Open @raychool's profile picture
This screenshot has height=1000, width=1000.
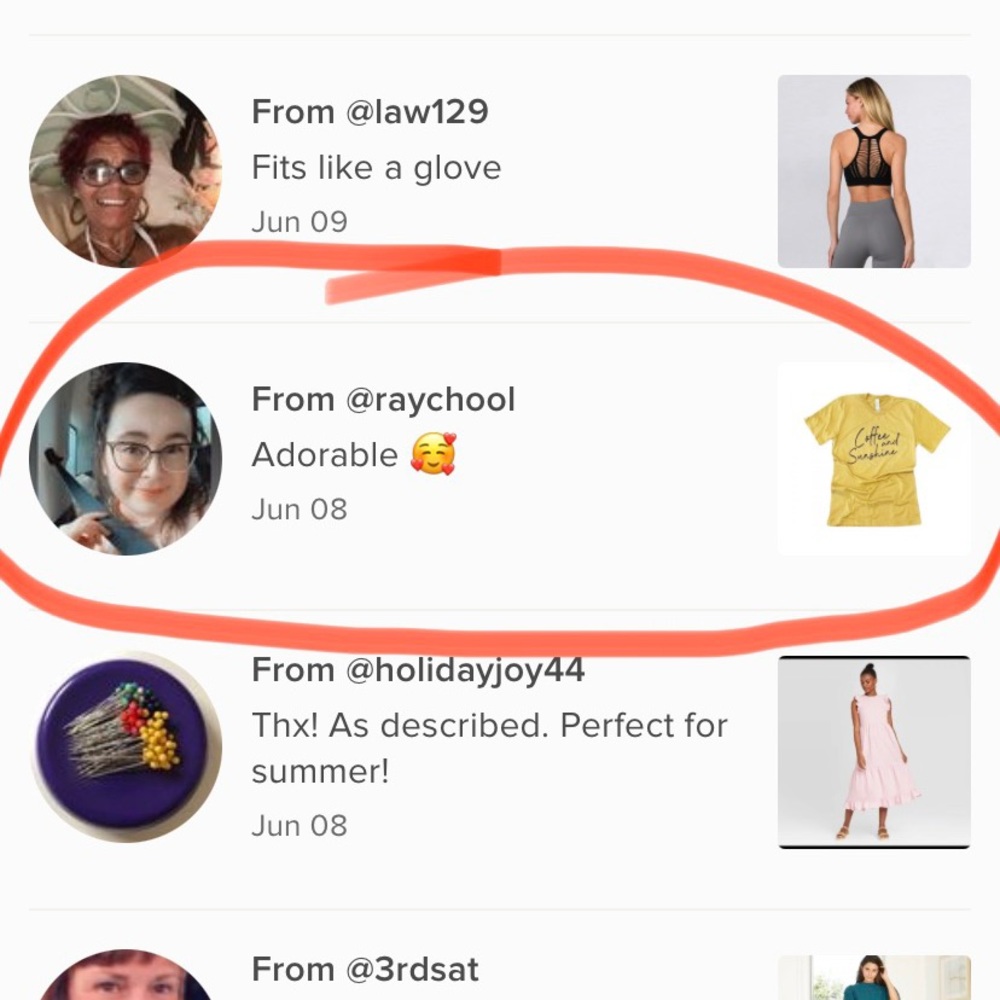125,458
